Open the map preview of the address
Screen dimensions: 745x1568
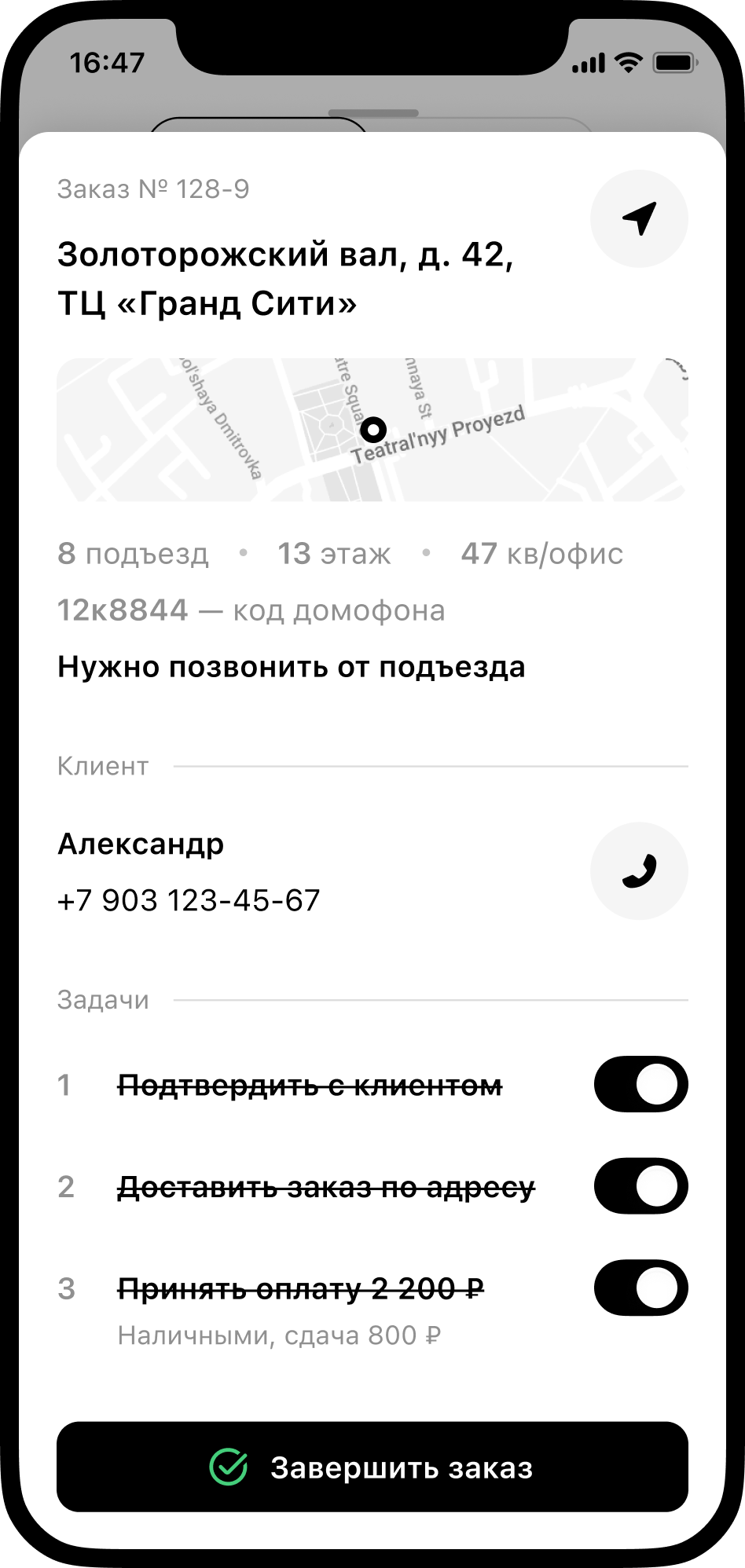372,430
